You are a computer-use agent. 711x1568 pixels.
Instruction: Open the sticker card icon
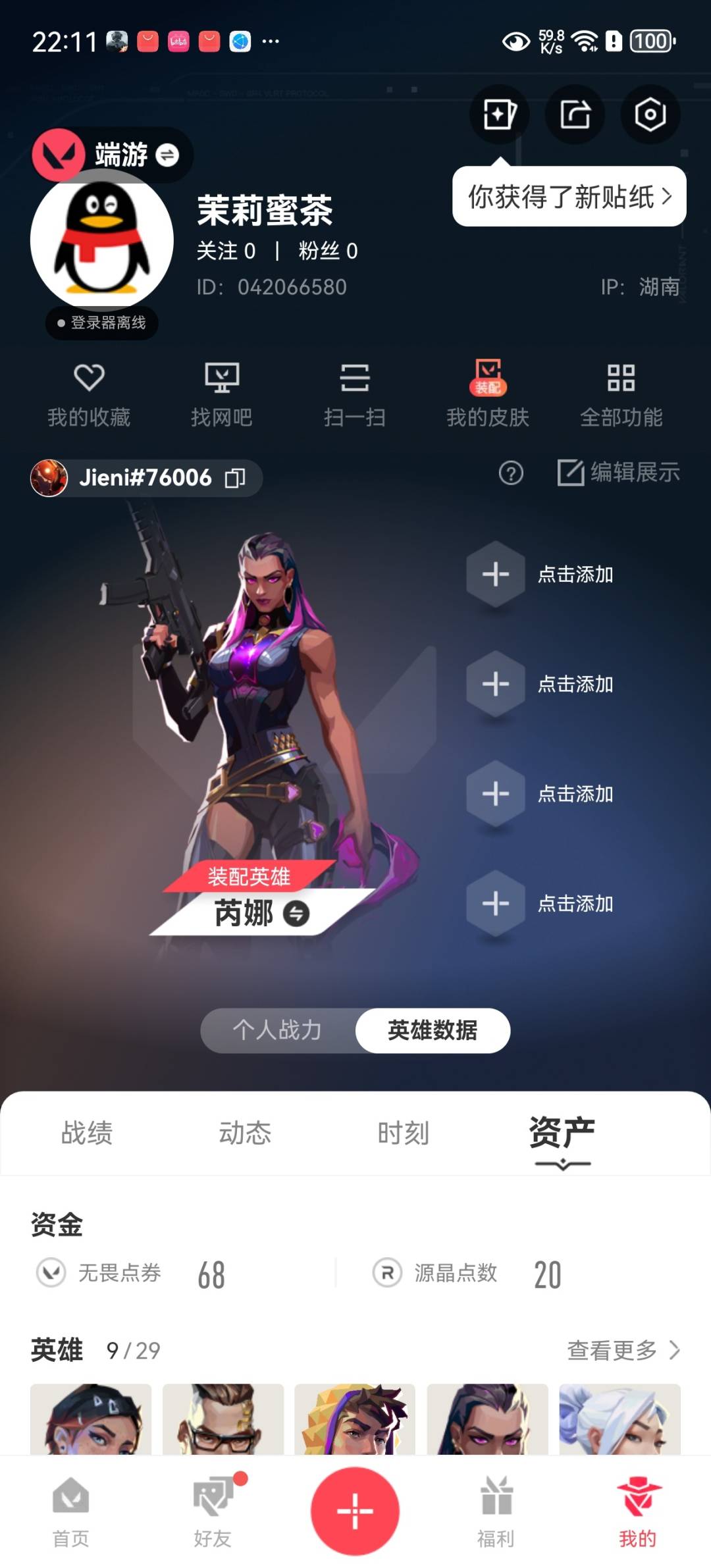click(499, 115)
